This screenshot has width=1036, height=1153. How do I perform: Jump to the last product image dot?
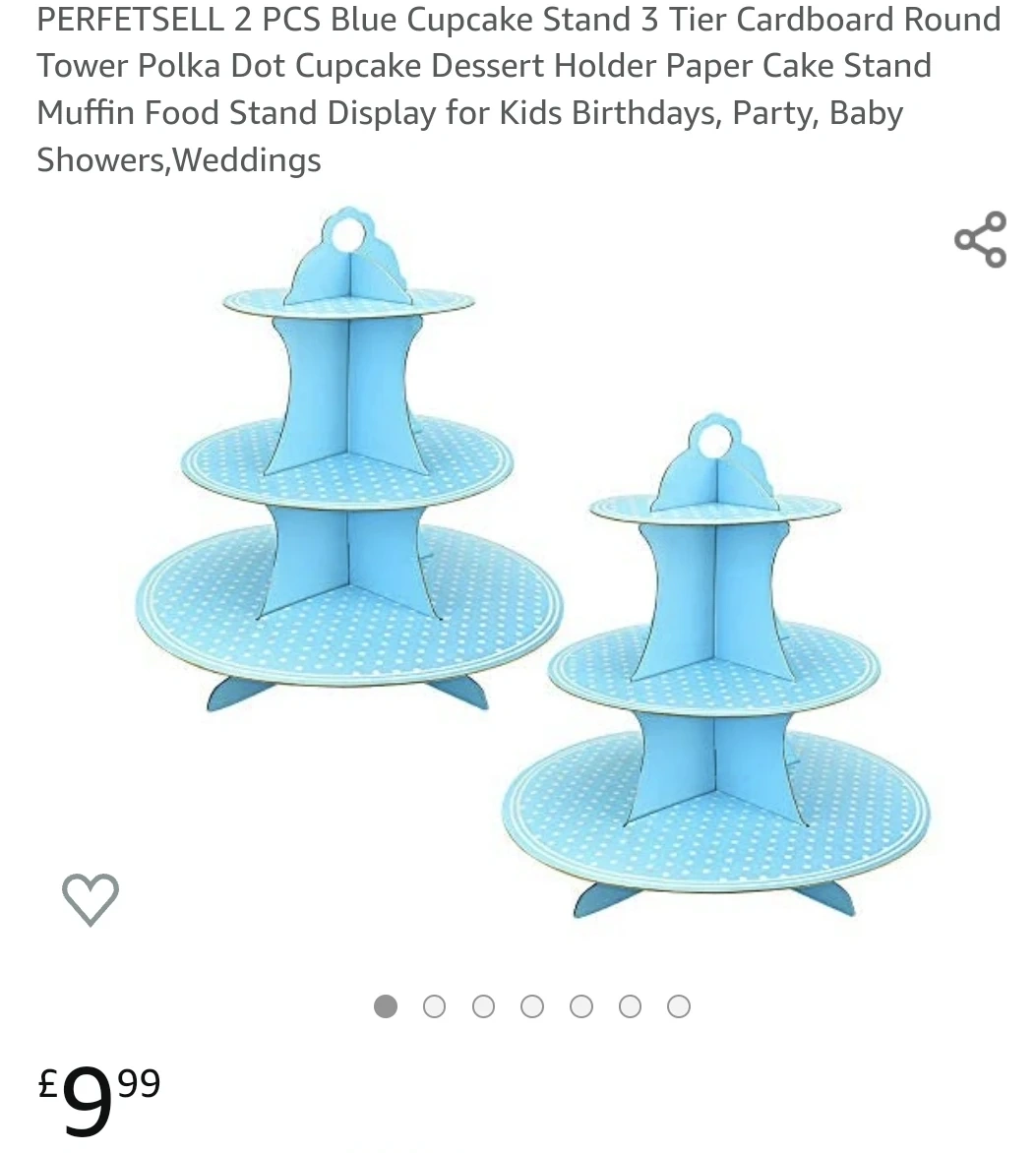[x=679, y=1006]
